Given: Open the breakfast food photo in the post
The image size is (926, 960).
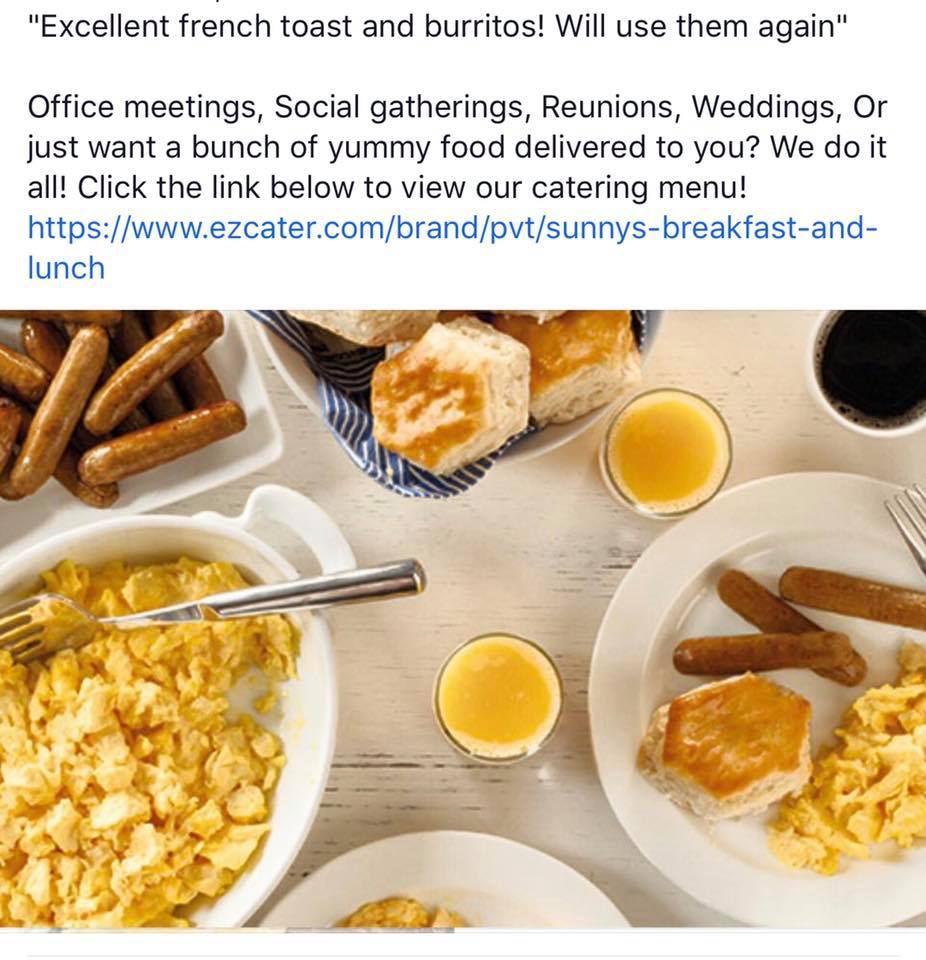Looking at the screenshot, I should 463,620.
